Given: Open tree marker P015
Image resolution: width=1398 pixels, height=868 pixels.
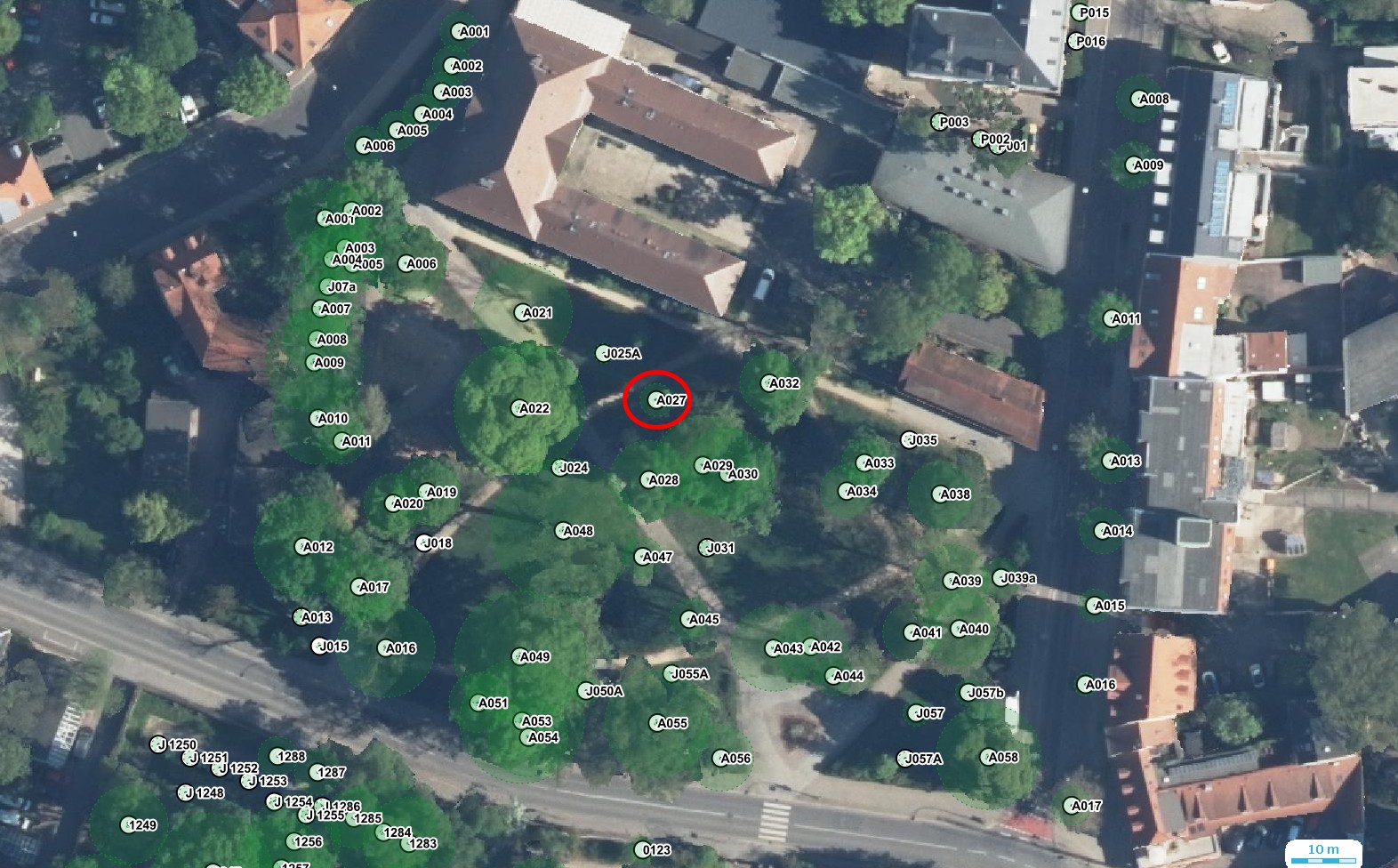Looking at the screenshot, I should pos(1081,12).
